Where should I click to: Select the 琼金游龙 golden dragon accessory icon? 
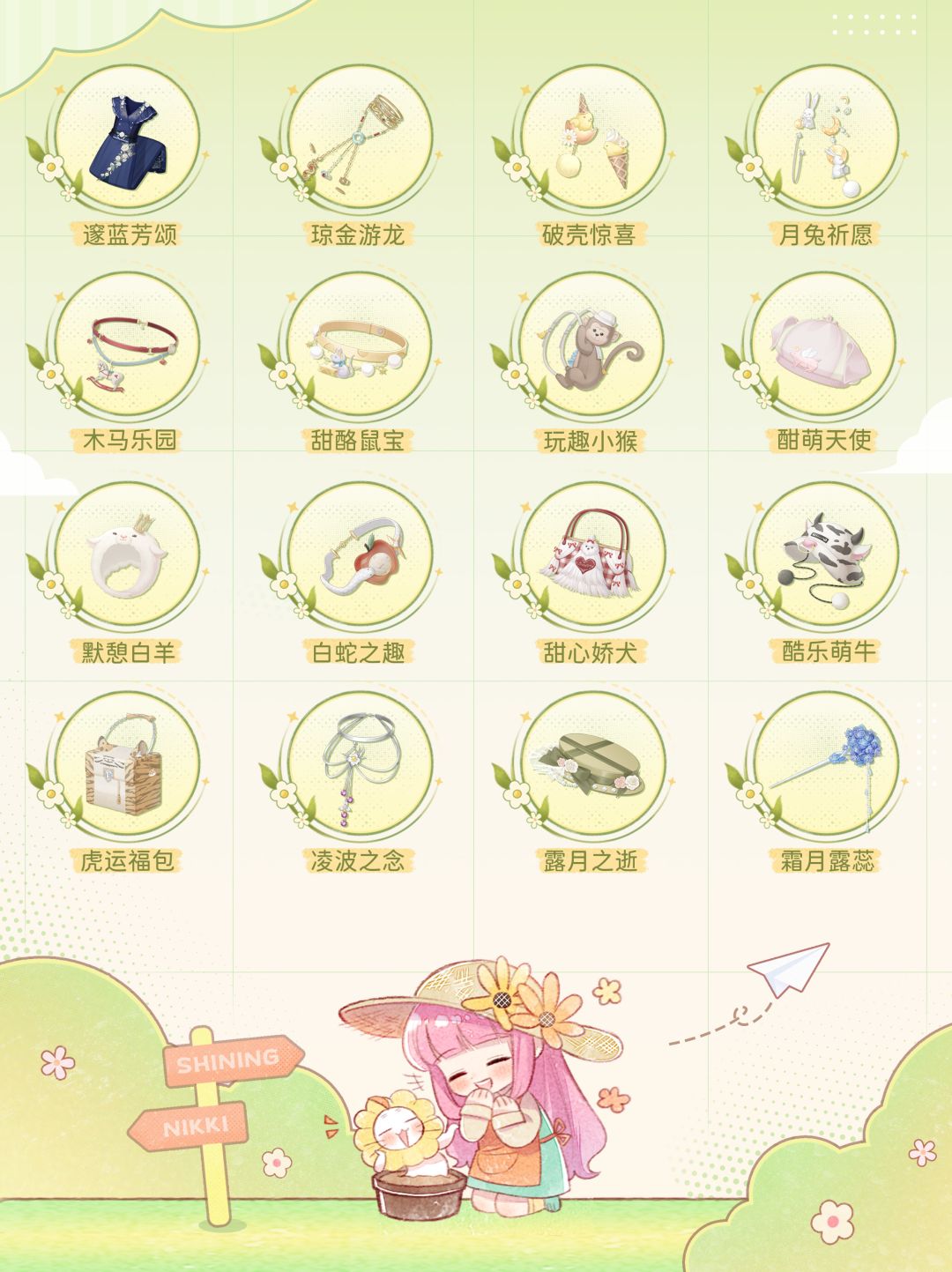click(x=356, y=144)
